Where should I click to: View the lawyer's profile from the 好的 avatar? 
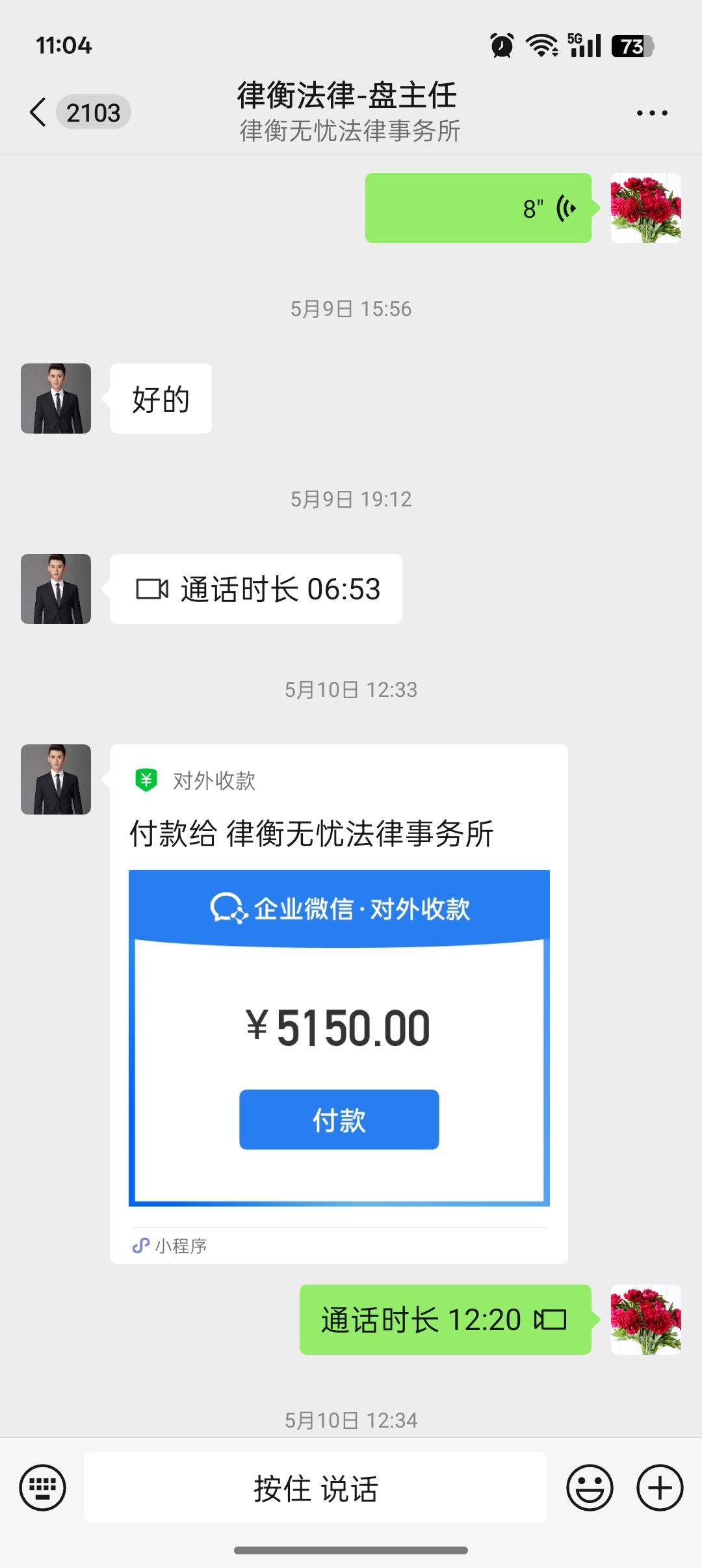[x=56, y=399]
